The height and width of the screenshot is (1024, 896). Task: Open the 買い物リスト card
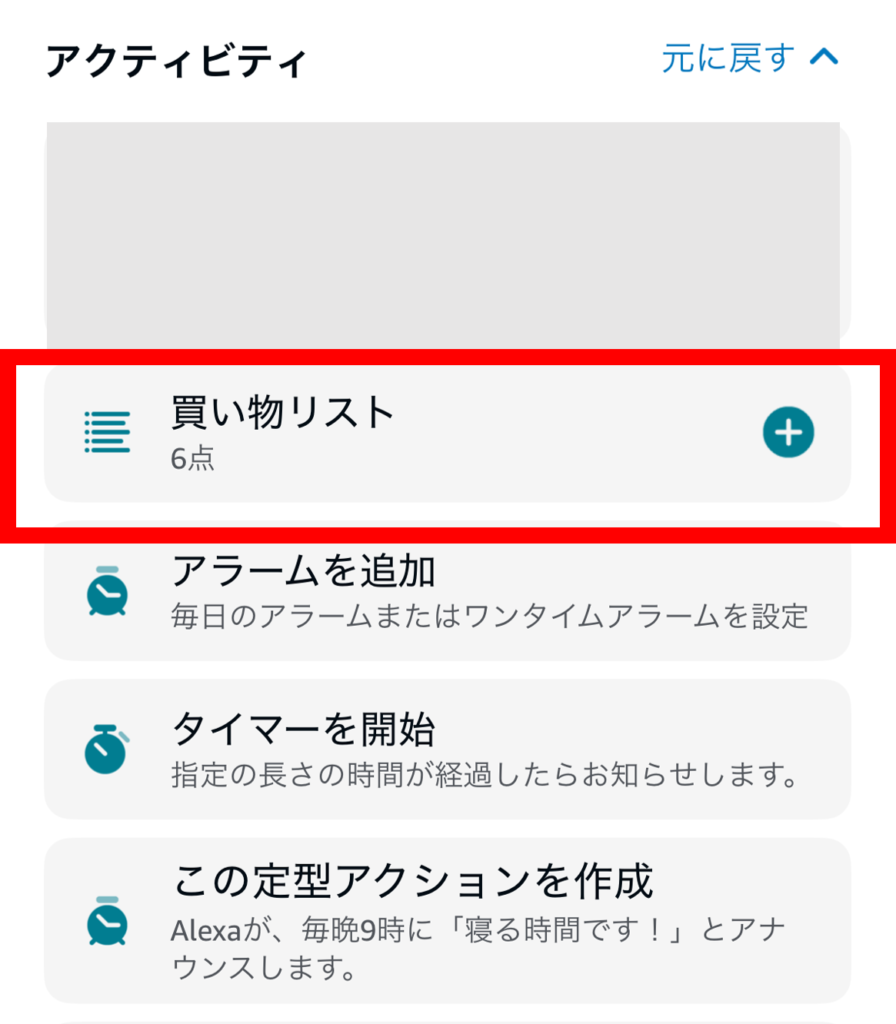coord(400,432)
